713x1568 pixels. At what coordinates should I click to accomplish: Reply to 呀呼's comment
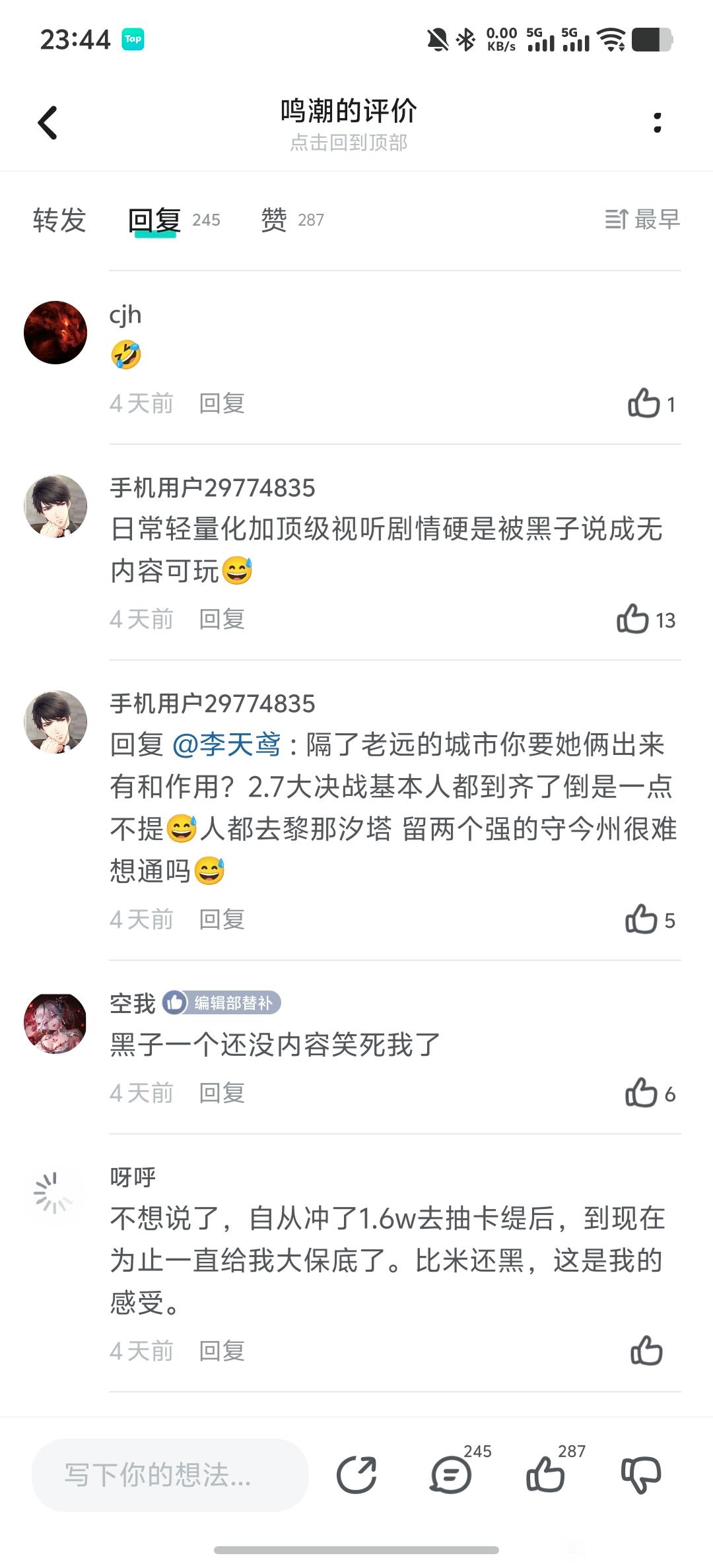click(222, 1351)
